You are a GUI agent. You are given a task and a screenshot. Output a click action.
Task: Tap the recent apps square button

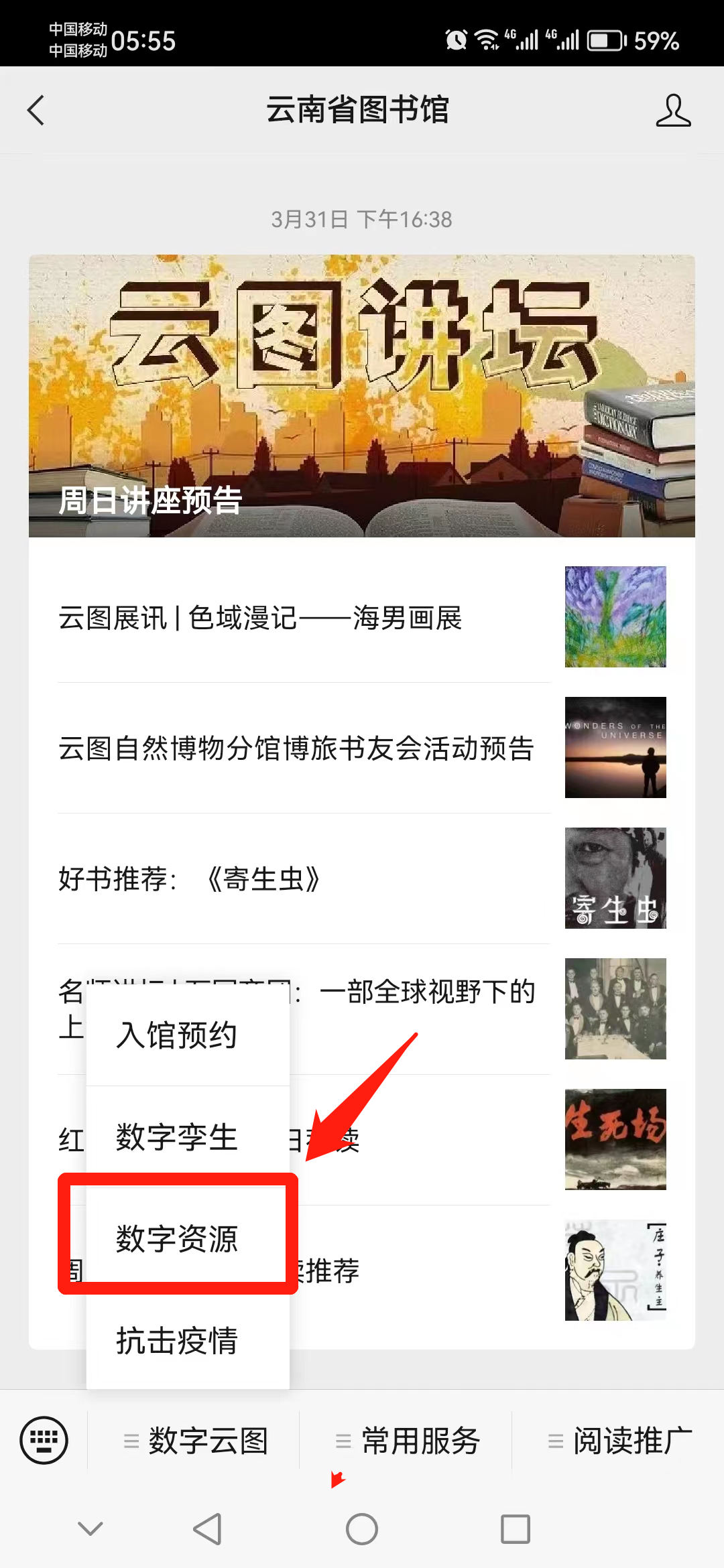pyautogui.click(x=516, y=1530)
